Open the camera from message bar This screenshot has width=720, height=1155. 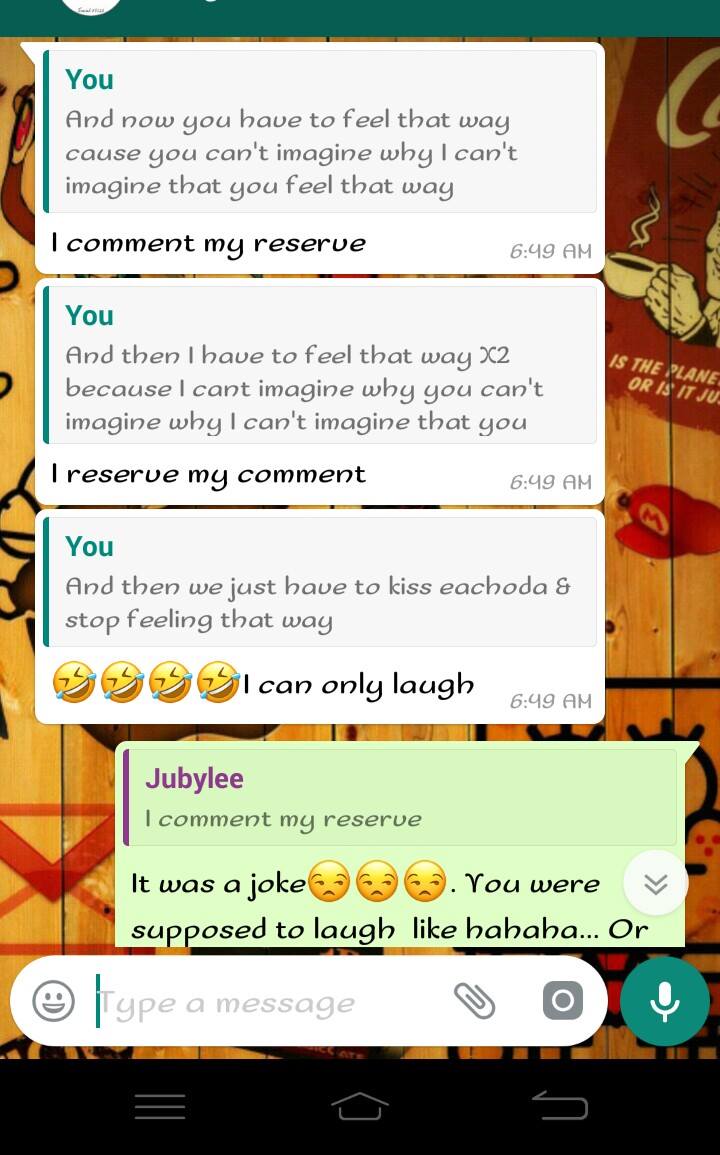point(562,1001)
